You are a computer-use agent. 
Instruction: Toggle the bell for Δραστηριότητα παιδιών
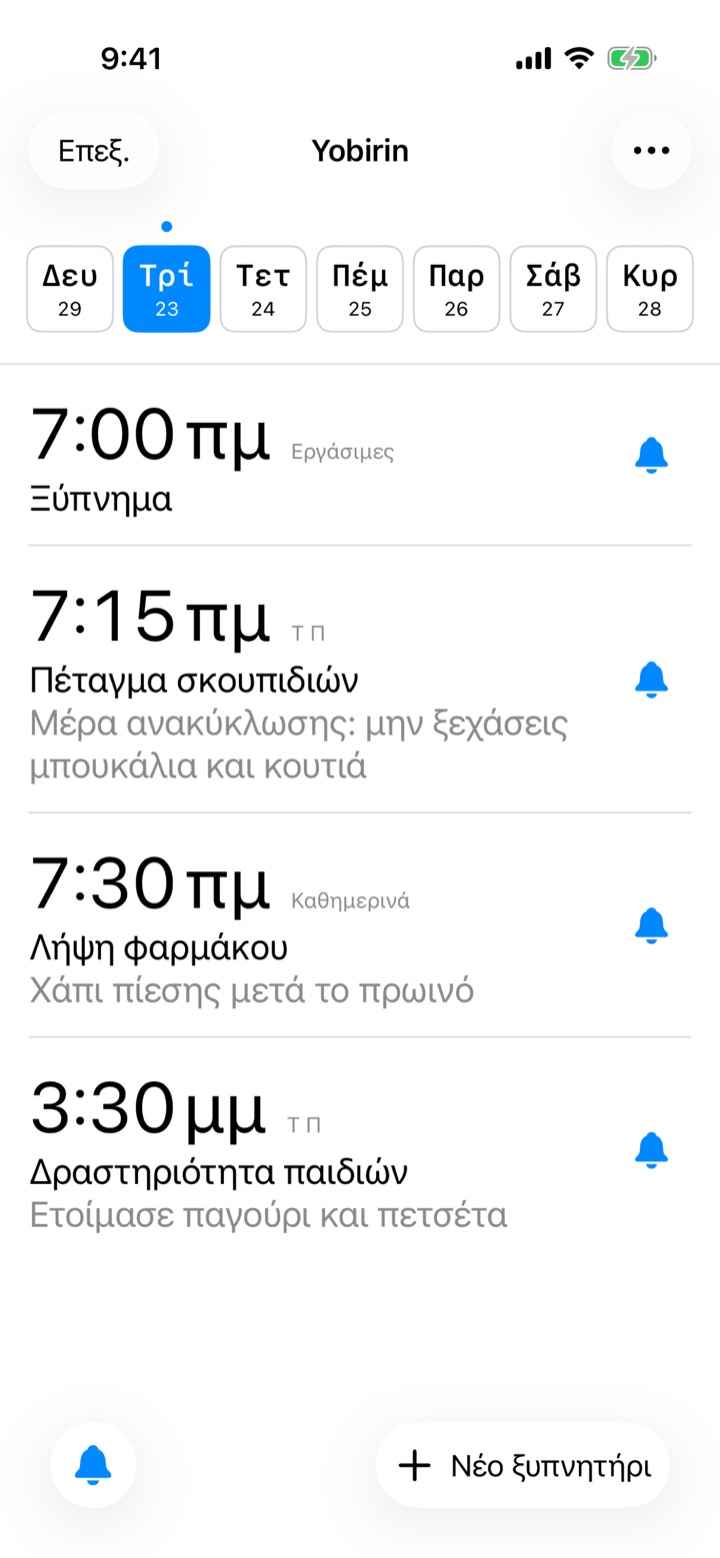pyautogui.click(x=652, y=1151)
